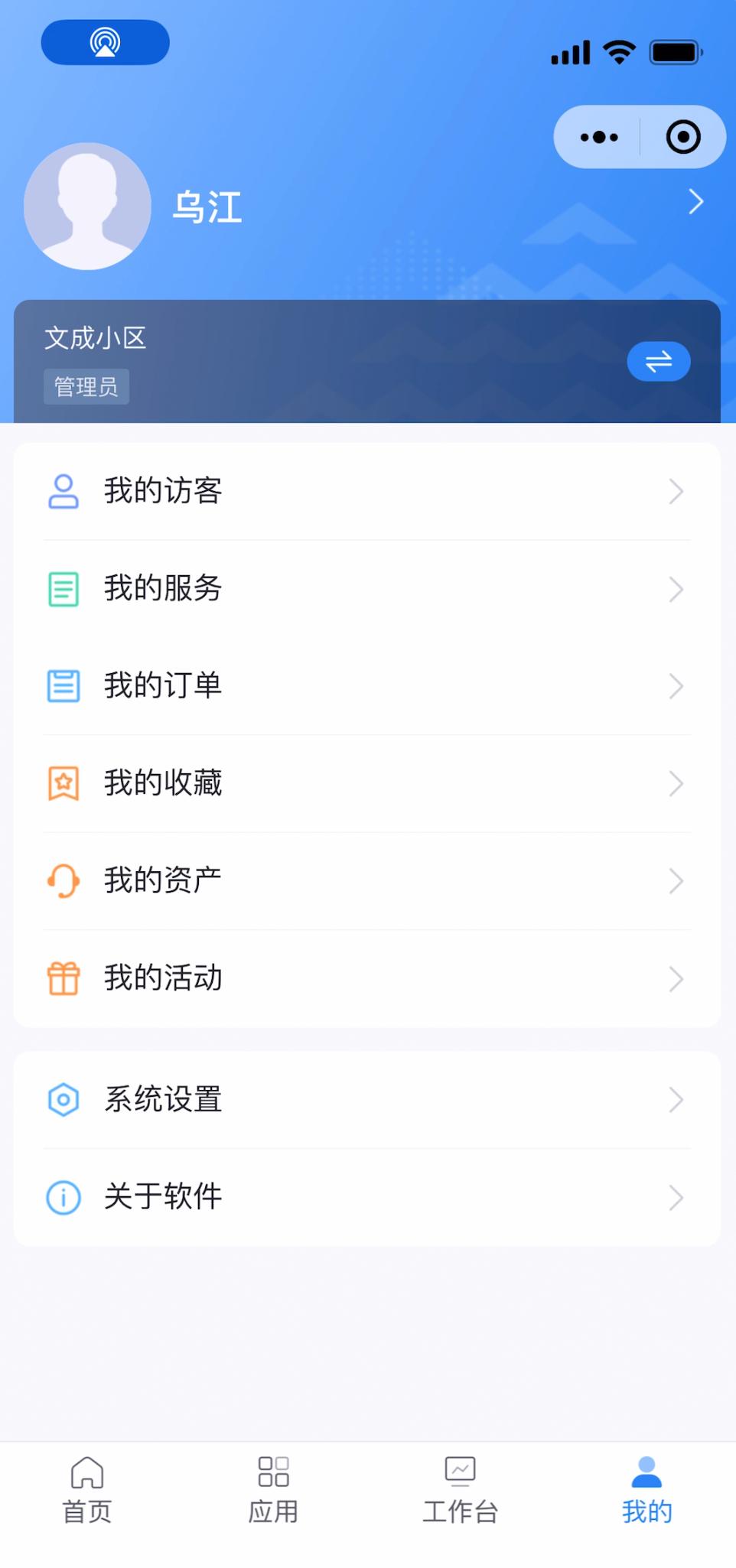Screen dimensions: 736x1568
Task: Click the screen-cast capsule at top left
Action: (105, 43)
